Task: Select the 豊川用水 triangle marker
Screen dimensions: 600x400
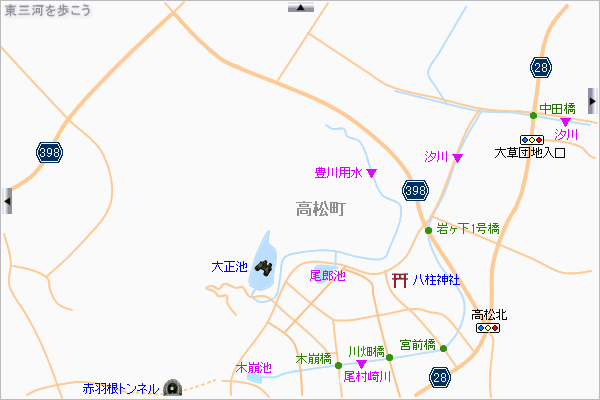Action: coord(371,173)
